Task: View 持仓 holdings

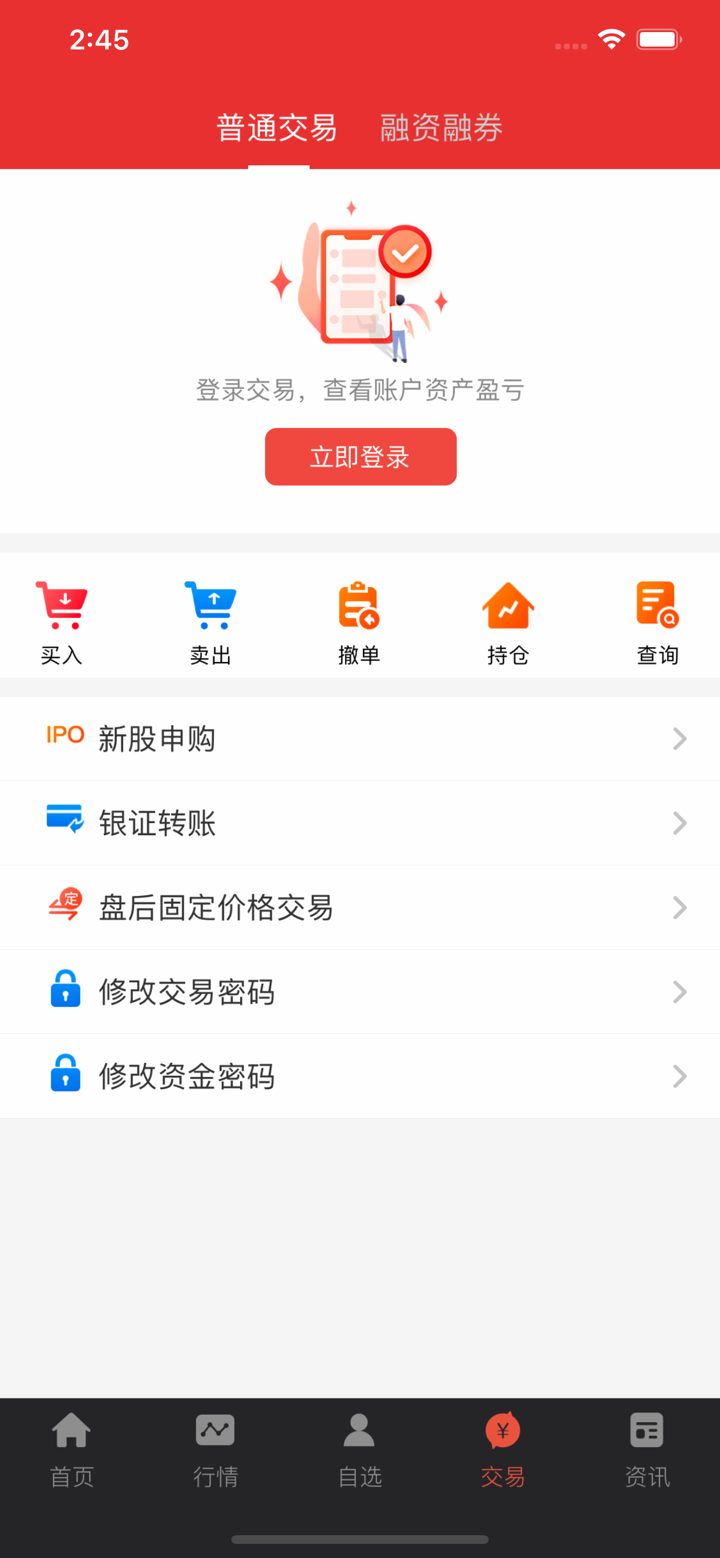Action: [x=508, y=622]
